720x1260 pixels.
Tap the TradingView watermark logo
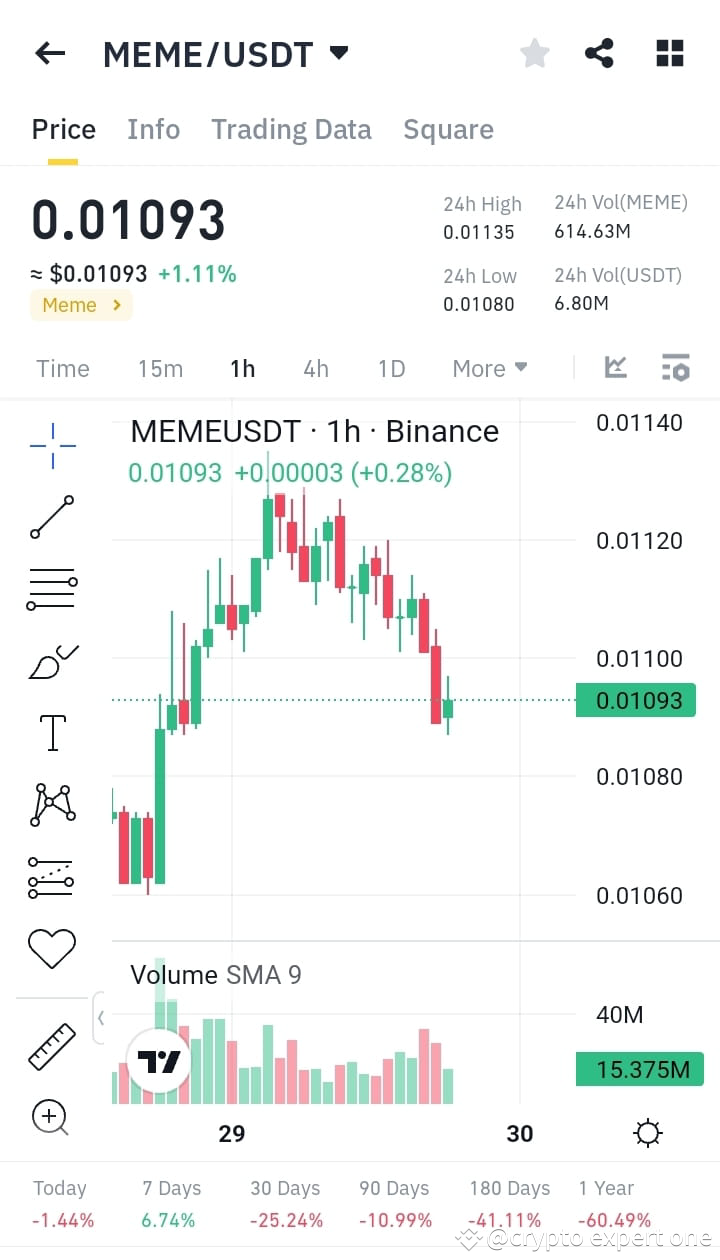pyautogui.click(x=160, y=1062)
